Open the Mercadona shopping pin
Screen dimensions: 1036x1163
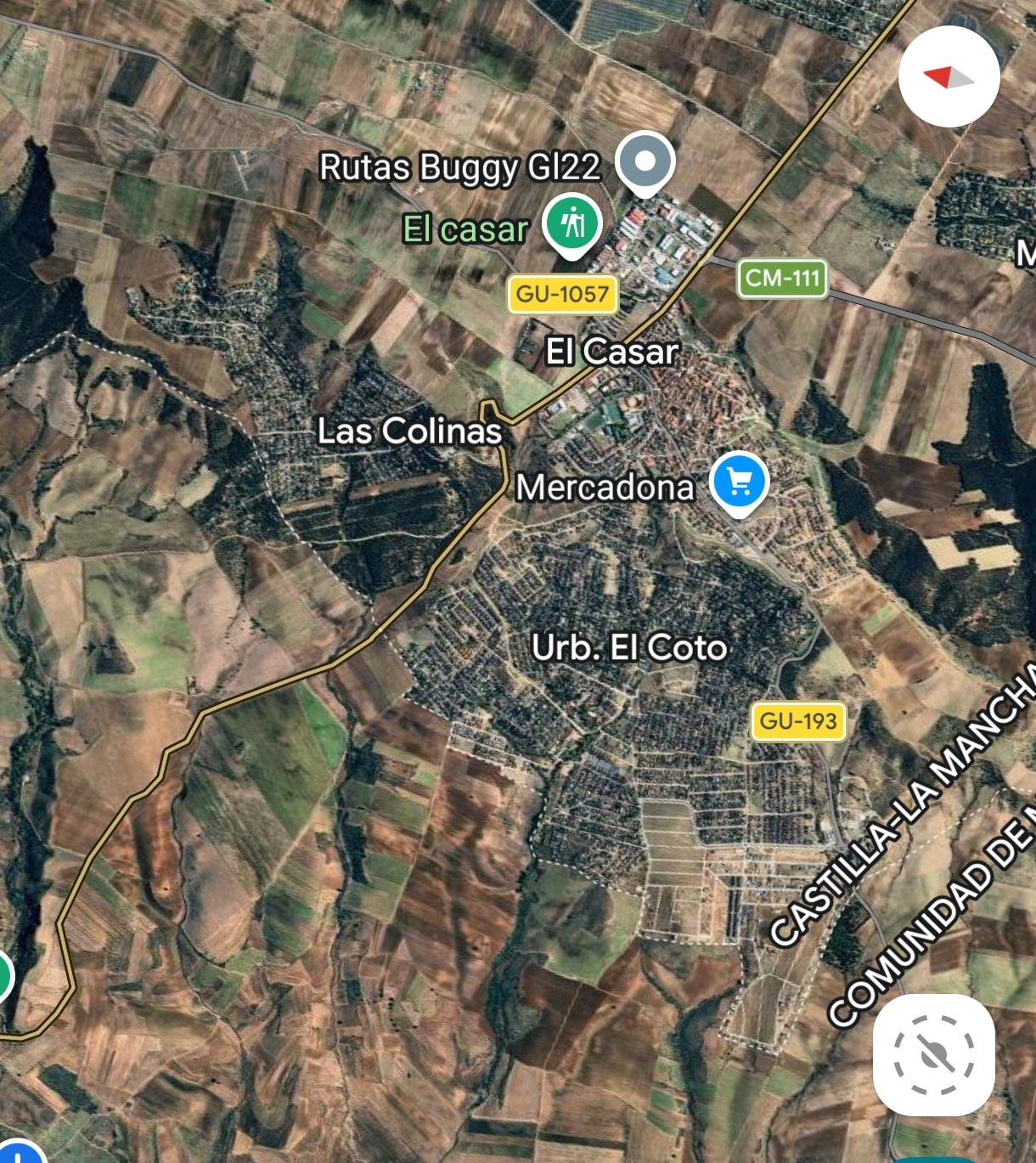[x=739, y=482]
